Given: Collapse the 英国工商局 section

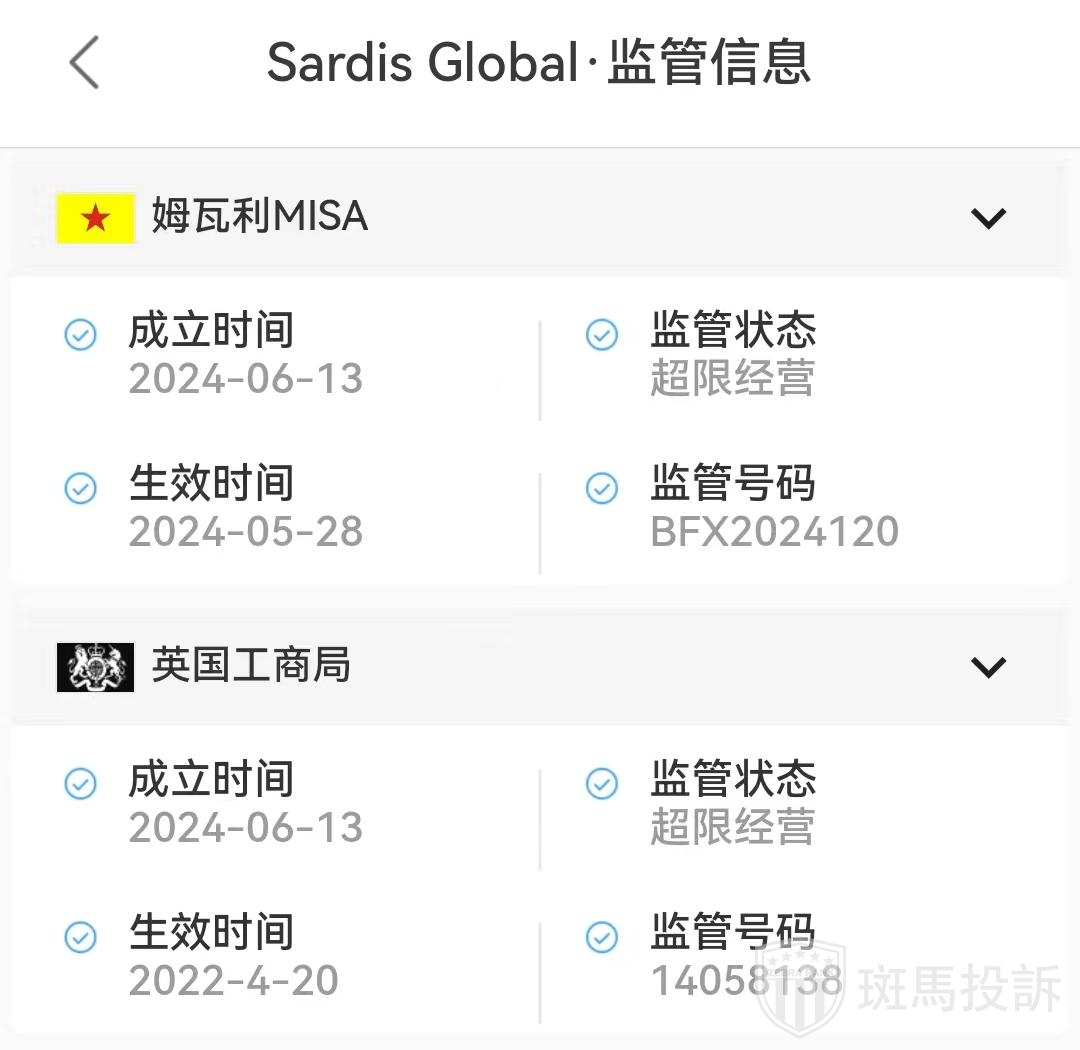Looking at the screenshot, I should [988, 666].
